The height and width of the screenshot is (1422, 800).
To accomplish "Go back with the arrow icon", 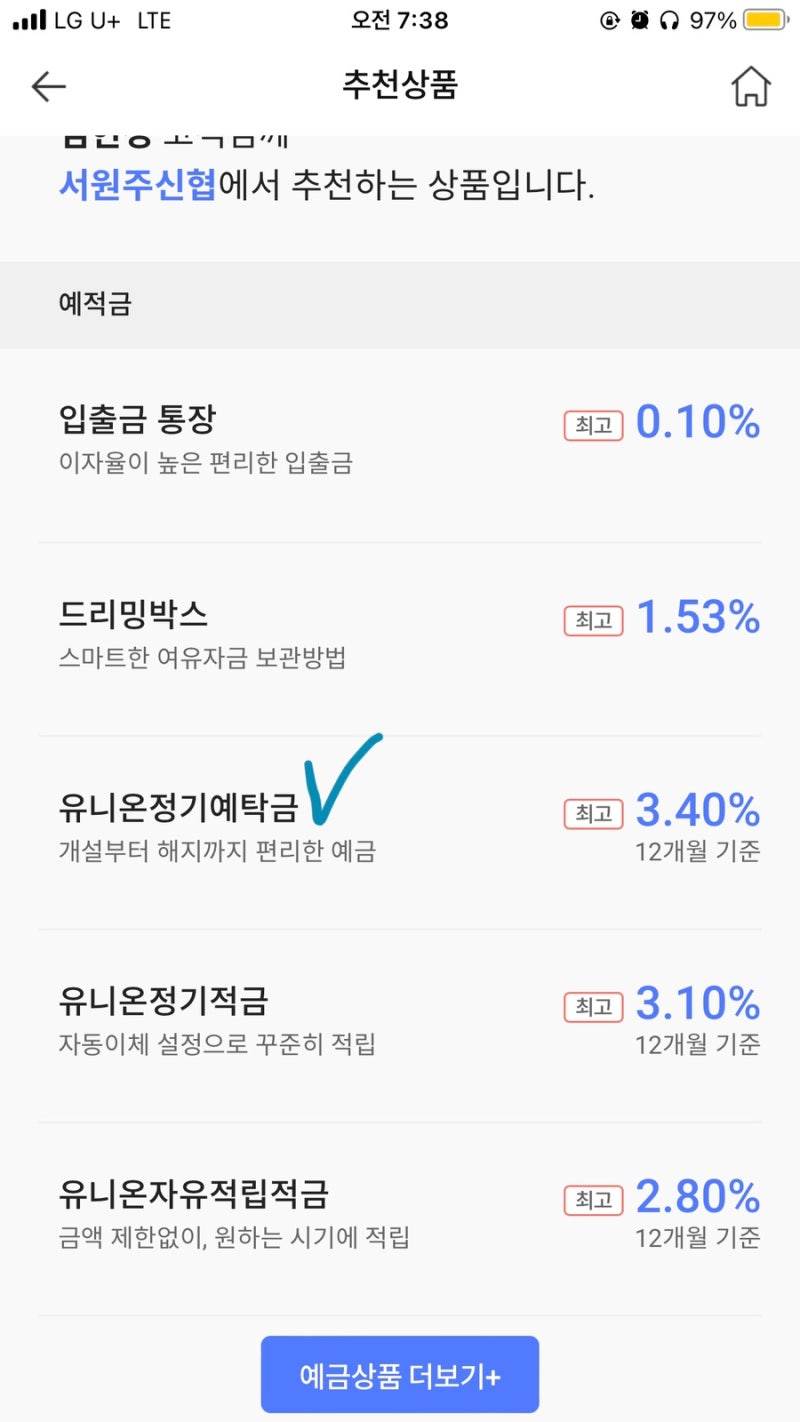I will click(x=48, y=87).
